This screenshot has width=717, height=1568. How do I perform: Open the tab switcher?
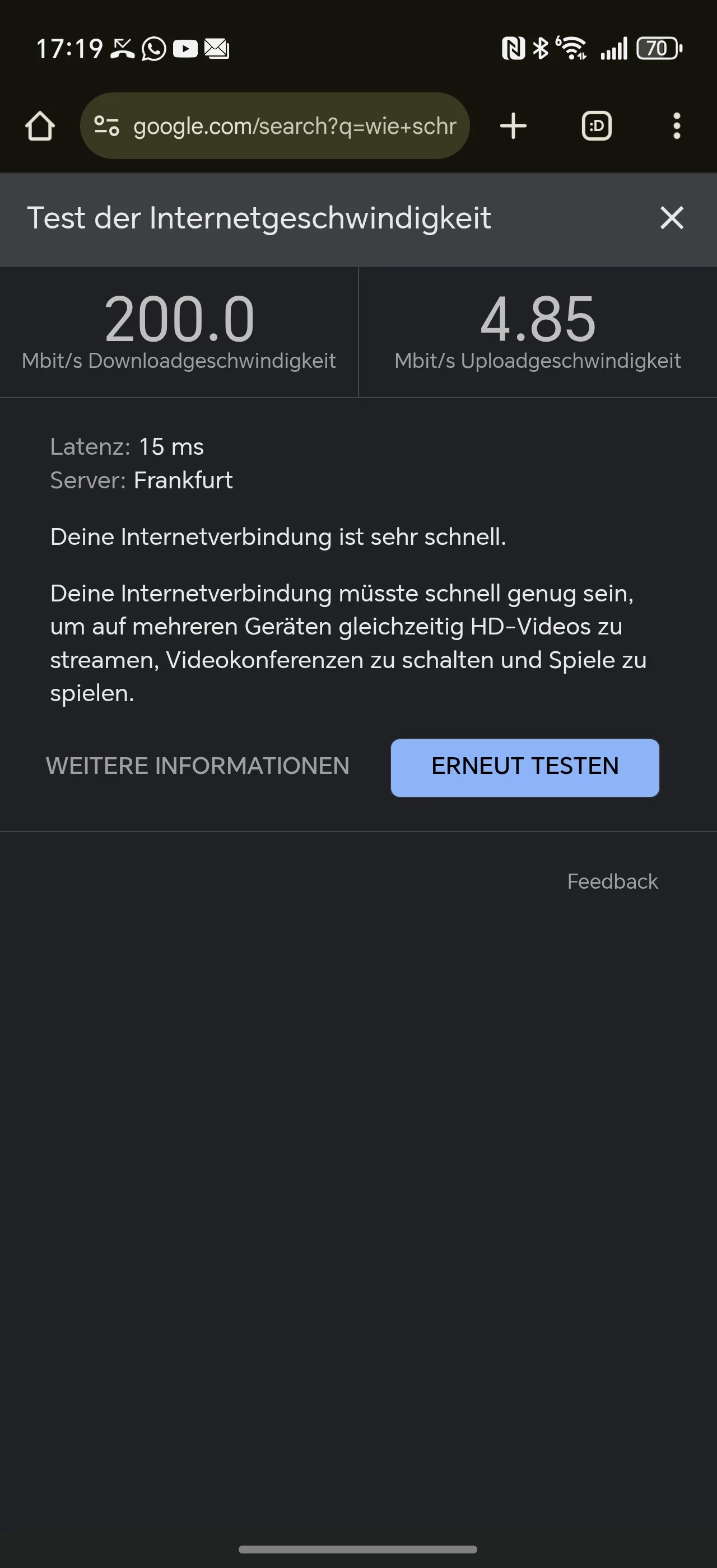[597, 126]
